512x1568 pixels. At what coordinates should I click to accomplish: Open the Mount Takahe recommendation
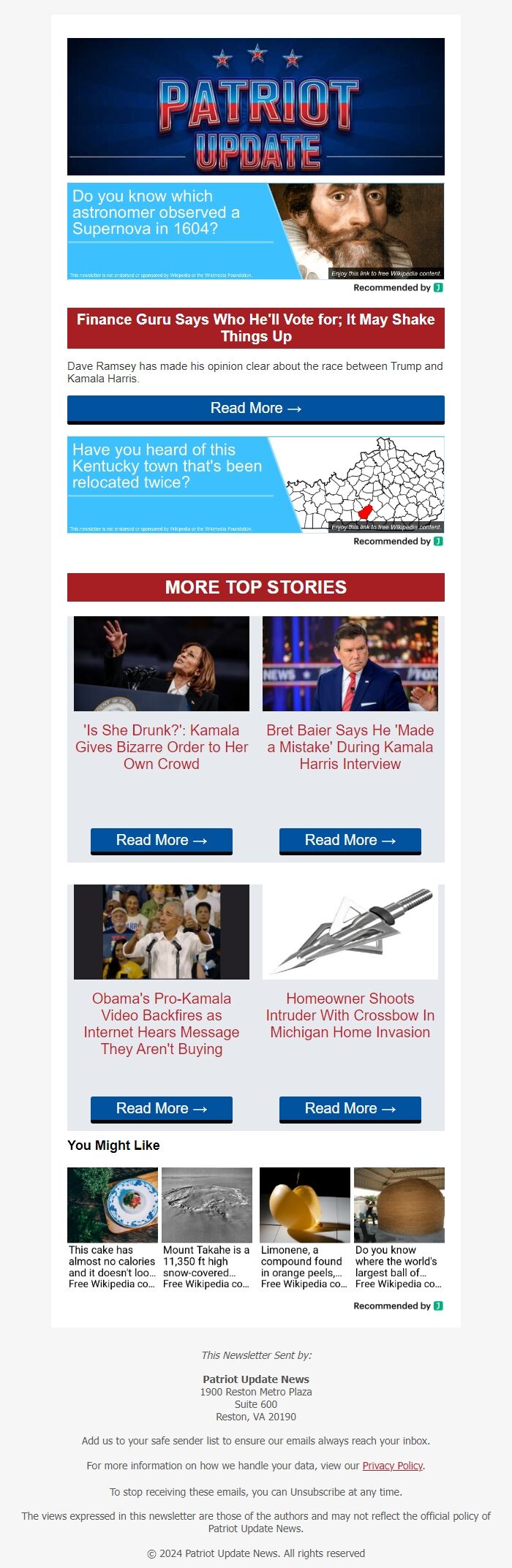pos(207,1228)
